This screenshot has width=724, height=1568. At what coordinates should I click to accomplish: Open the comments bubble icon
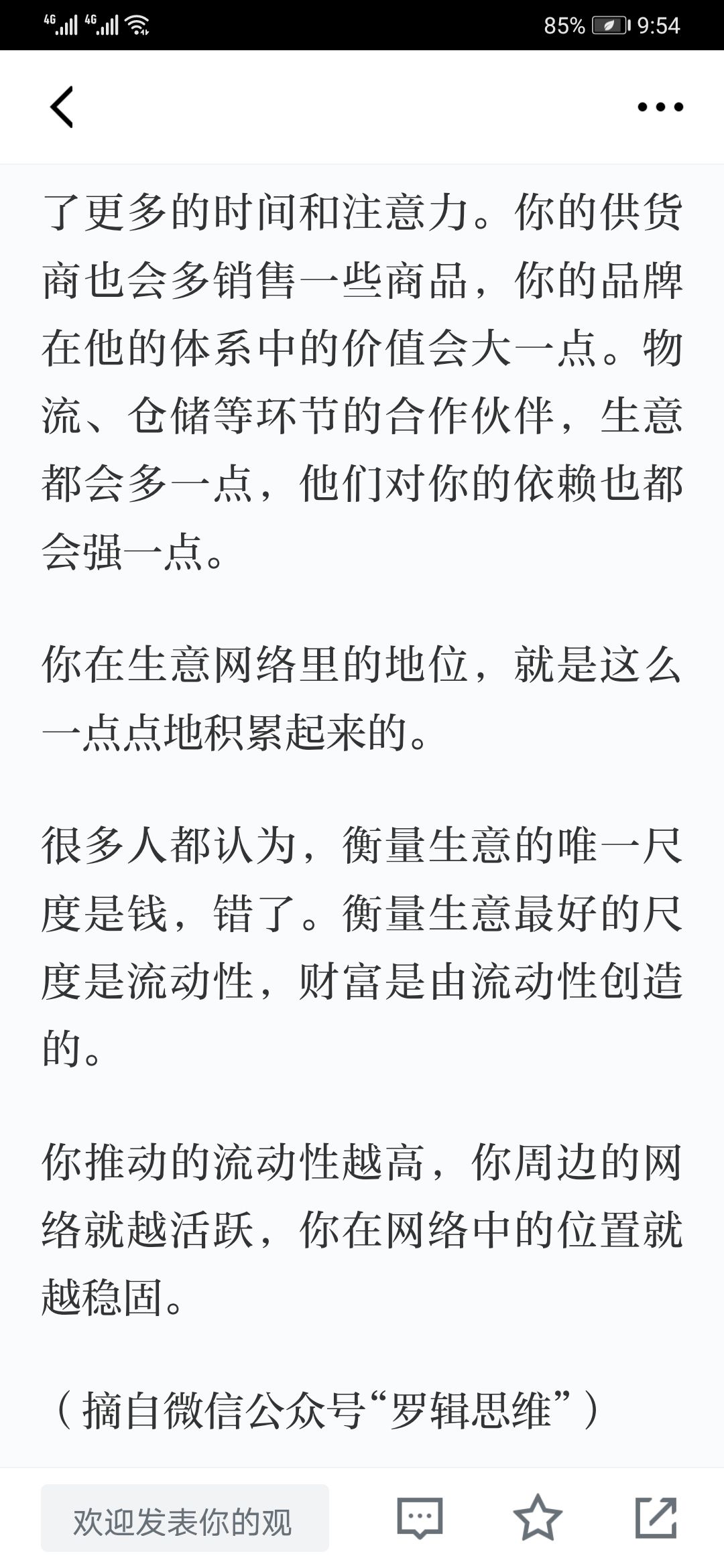(x=420, y=1517)
